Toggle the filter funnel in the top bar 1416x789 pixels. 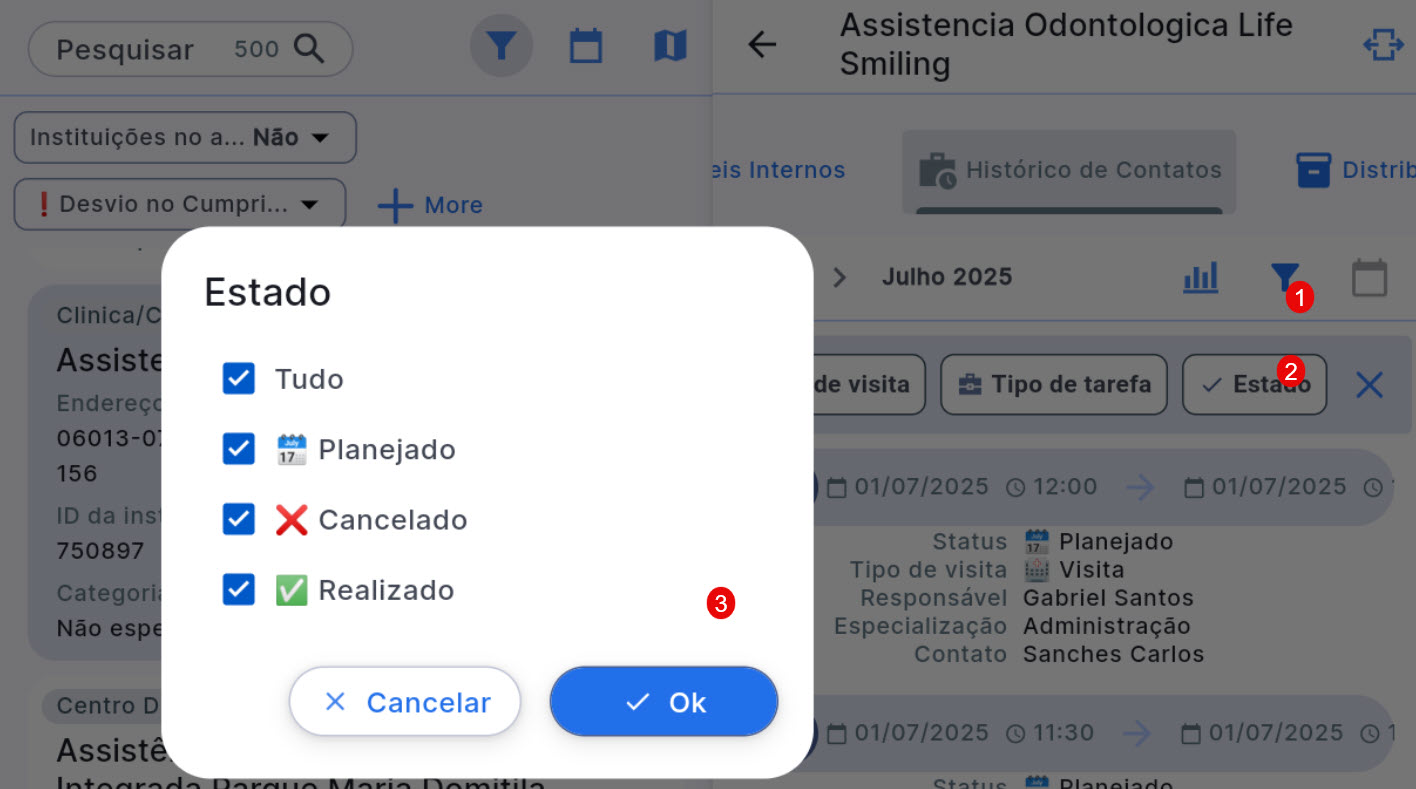coord(501,46)
